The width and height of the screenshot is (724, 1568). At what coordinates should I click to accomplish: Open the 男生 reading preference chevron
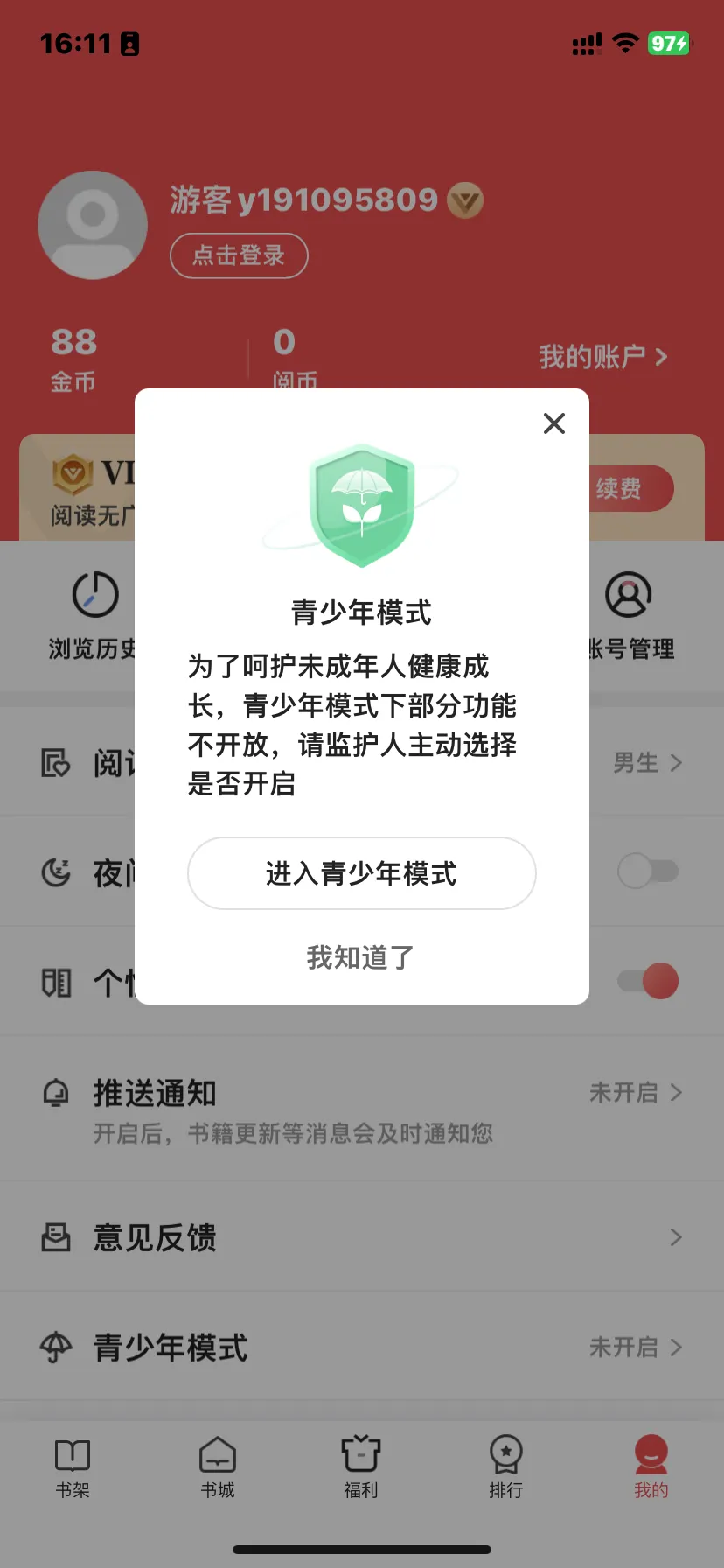point(675,762)
